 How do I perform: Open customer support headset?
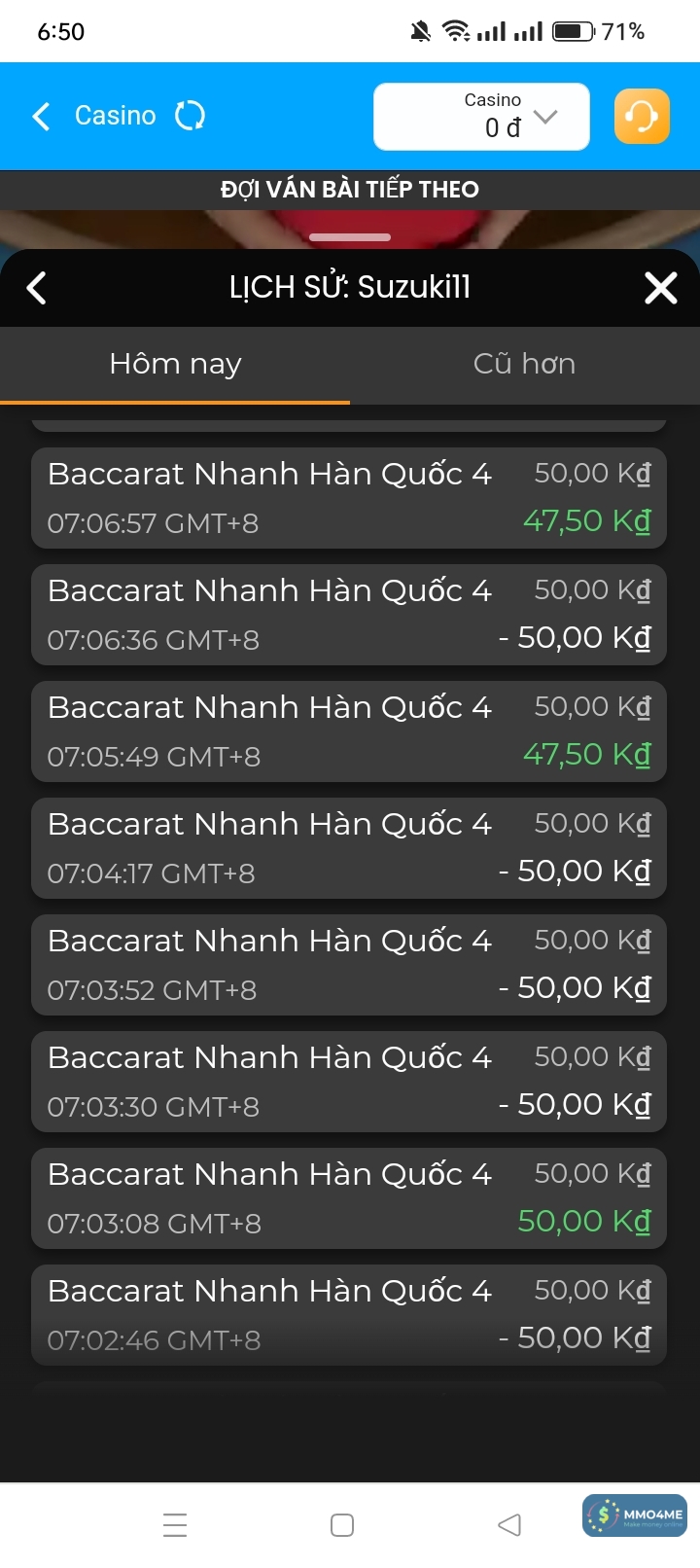(x=642, y=117)
